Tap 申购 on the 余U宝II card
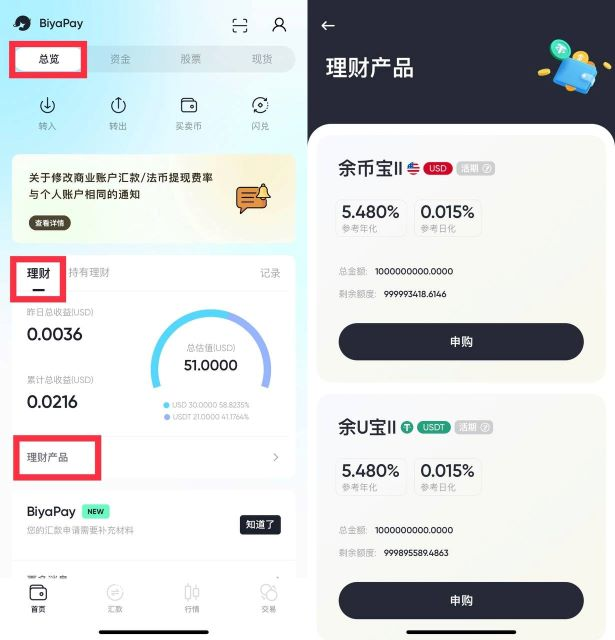Screen dimensions: 615x640 (460, 600)
